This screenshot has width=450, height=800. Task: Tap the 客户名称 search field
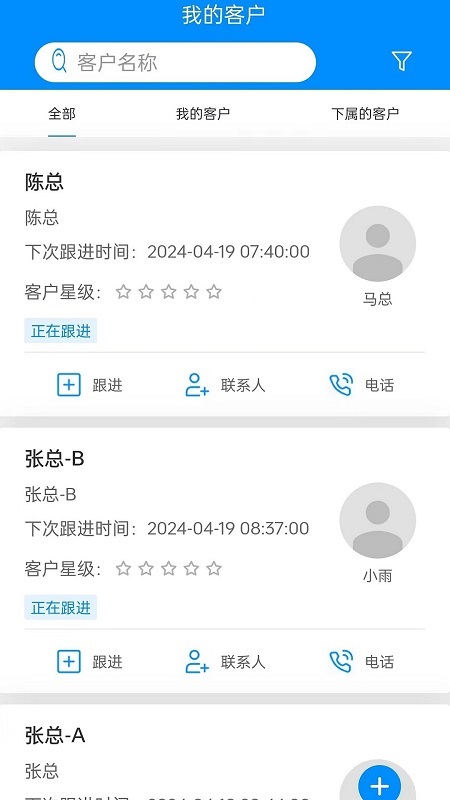coord(175,62)
